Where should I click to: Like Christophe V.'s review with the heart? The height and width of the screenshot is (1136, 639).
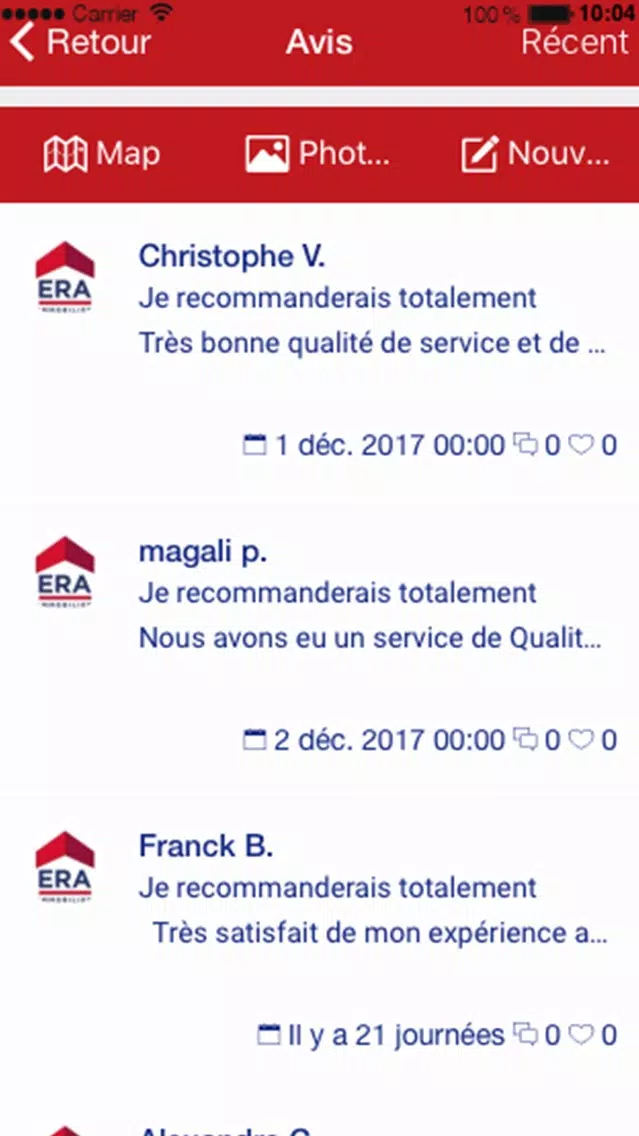580,444
